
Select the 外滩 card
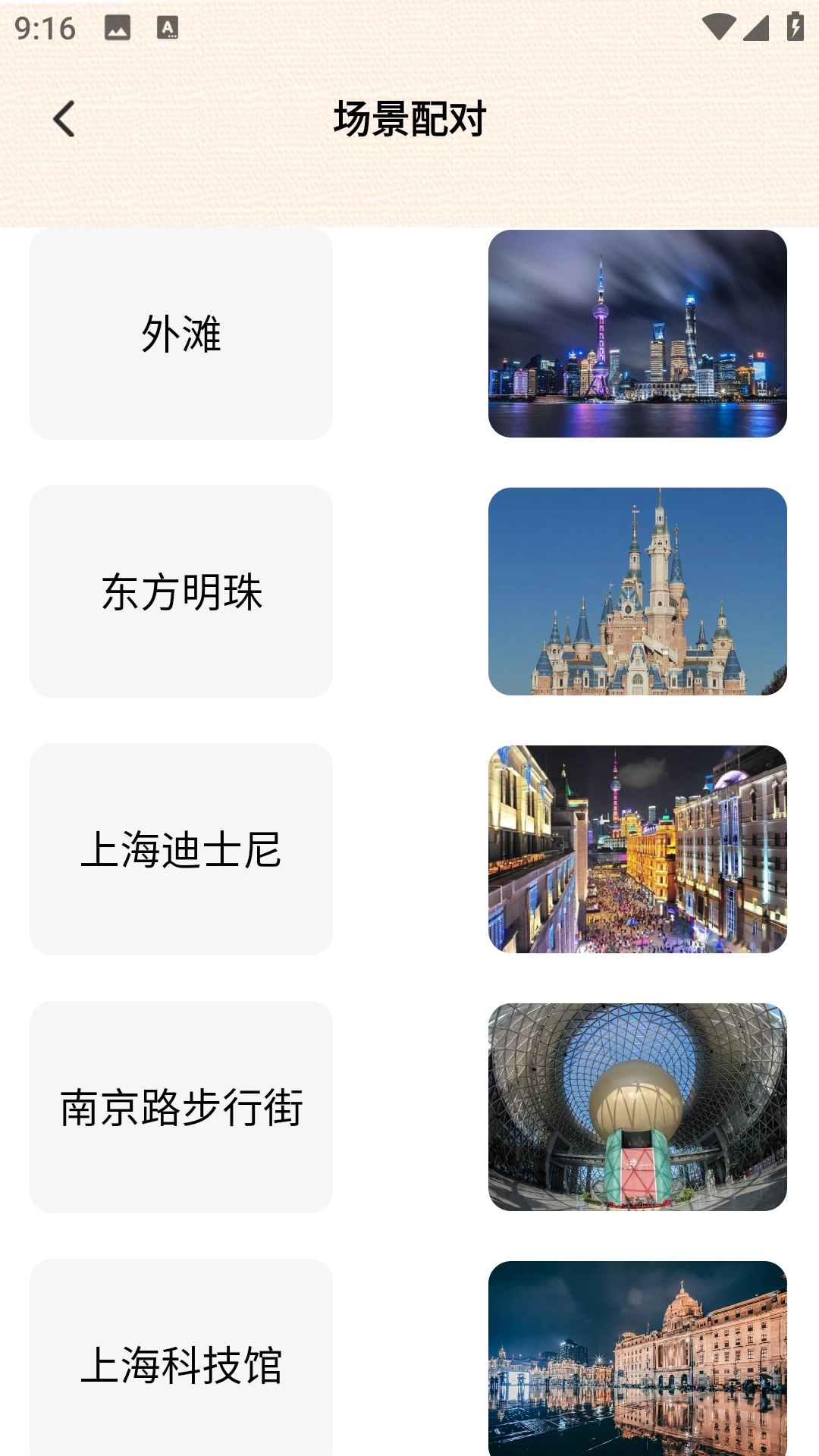tap(182, 334)
